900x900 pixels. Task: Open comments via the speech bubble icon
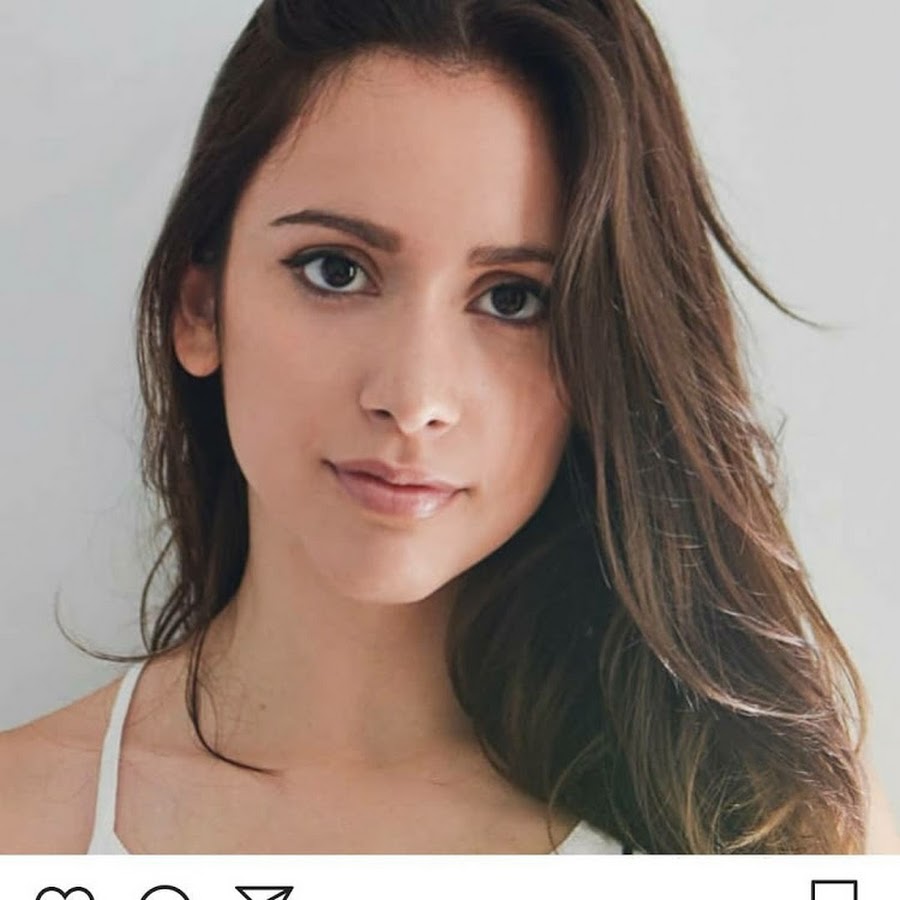164,893
